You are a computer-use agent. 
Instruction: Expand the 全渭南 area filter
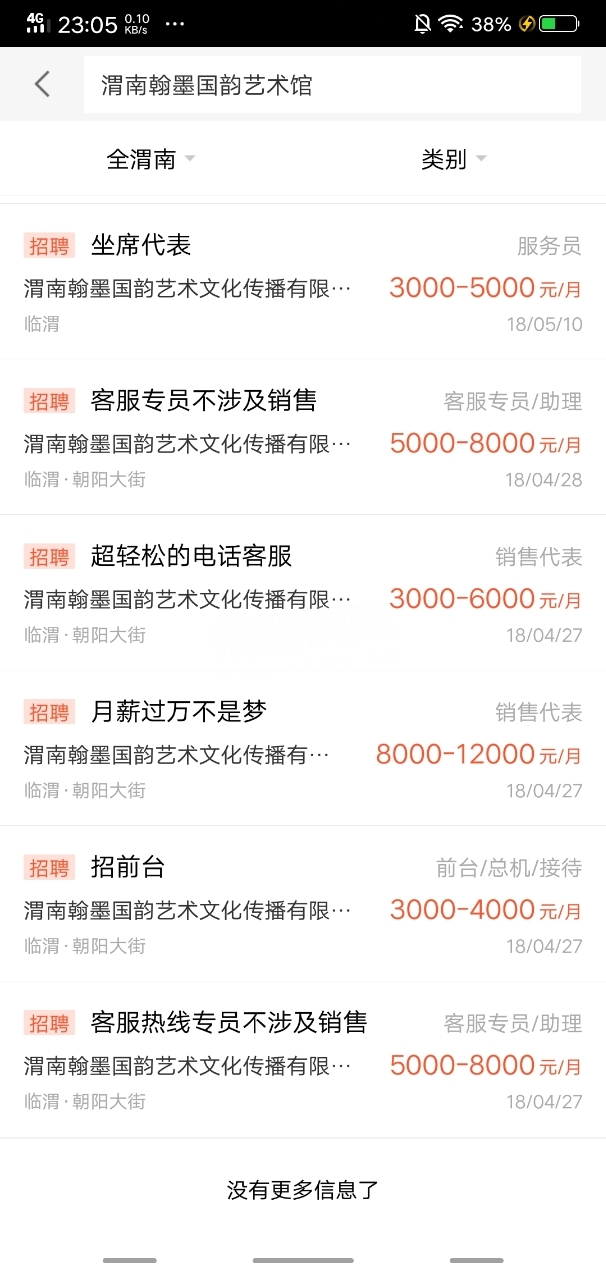pyautogui.click(x=151, y=159)
